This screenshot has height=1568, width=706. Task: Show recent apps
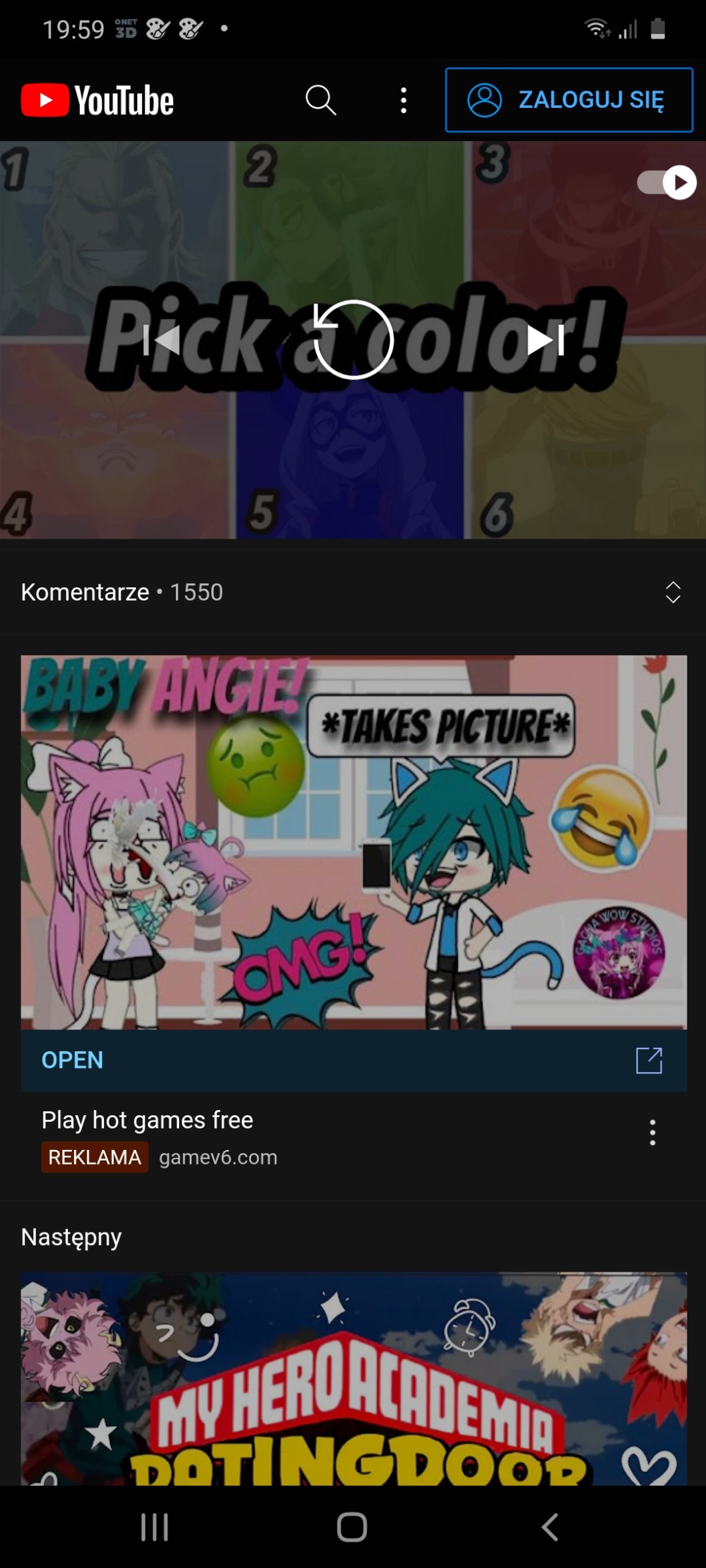pyautogui.click(x=155, y=1527)
